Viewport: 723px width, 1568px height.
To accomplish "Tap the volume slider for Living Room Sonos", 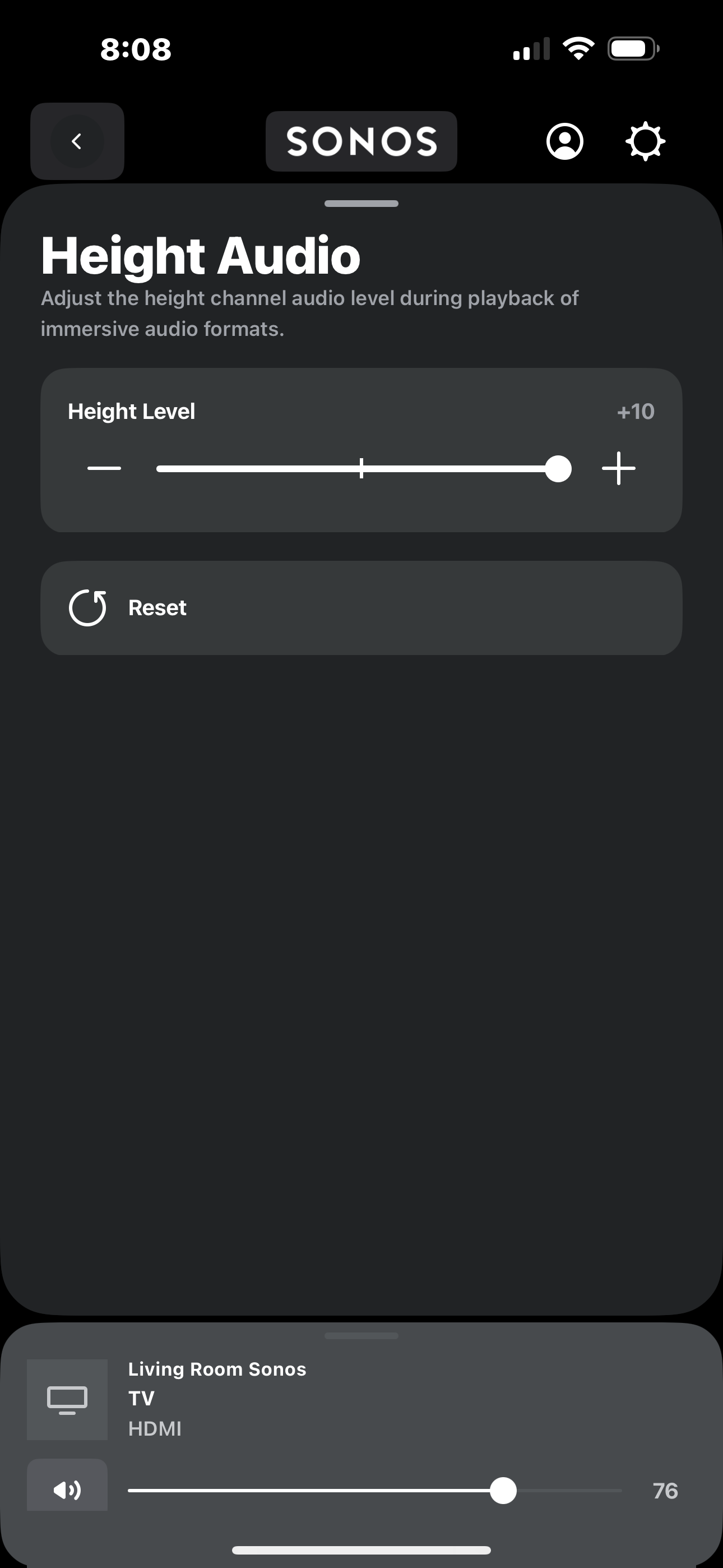I will click(x=375, y=1490).
